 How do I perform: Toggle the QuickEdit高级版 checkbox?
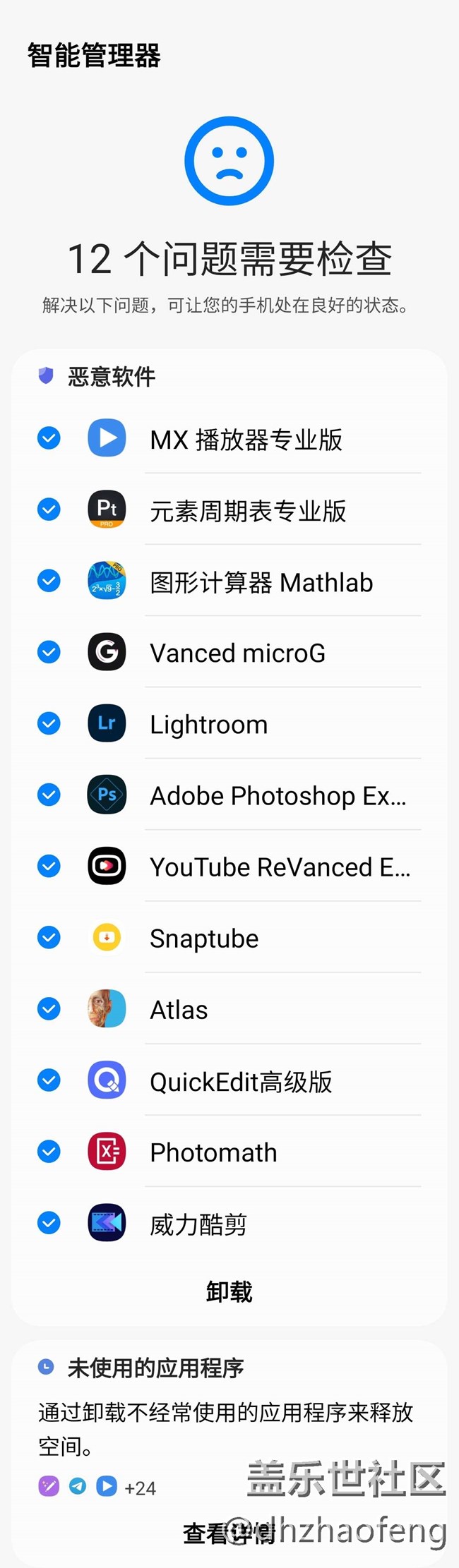click(49, 1080)
